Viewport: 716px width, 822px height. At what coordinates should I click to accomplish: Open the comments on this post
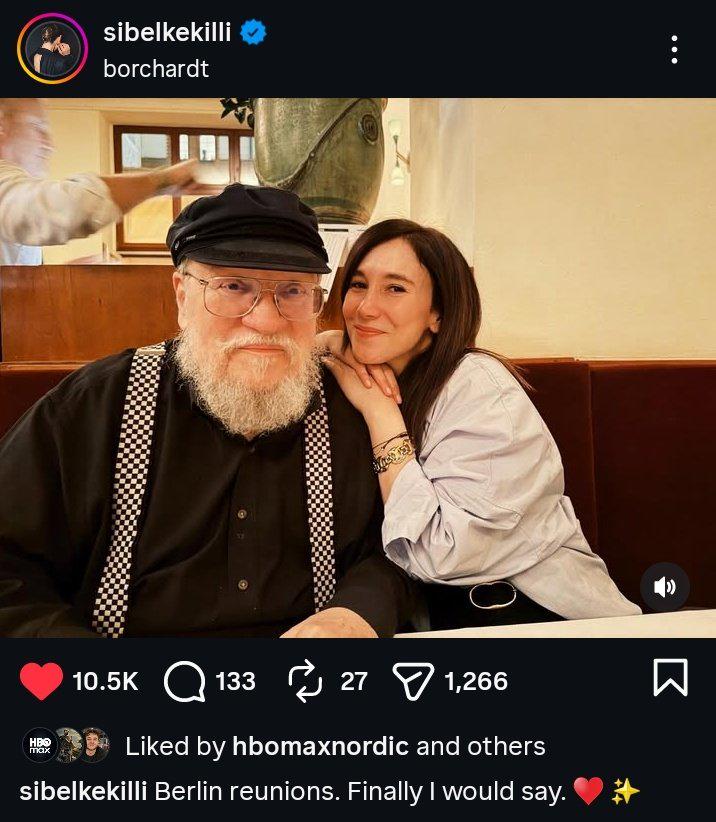tap(183, 681)
